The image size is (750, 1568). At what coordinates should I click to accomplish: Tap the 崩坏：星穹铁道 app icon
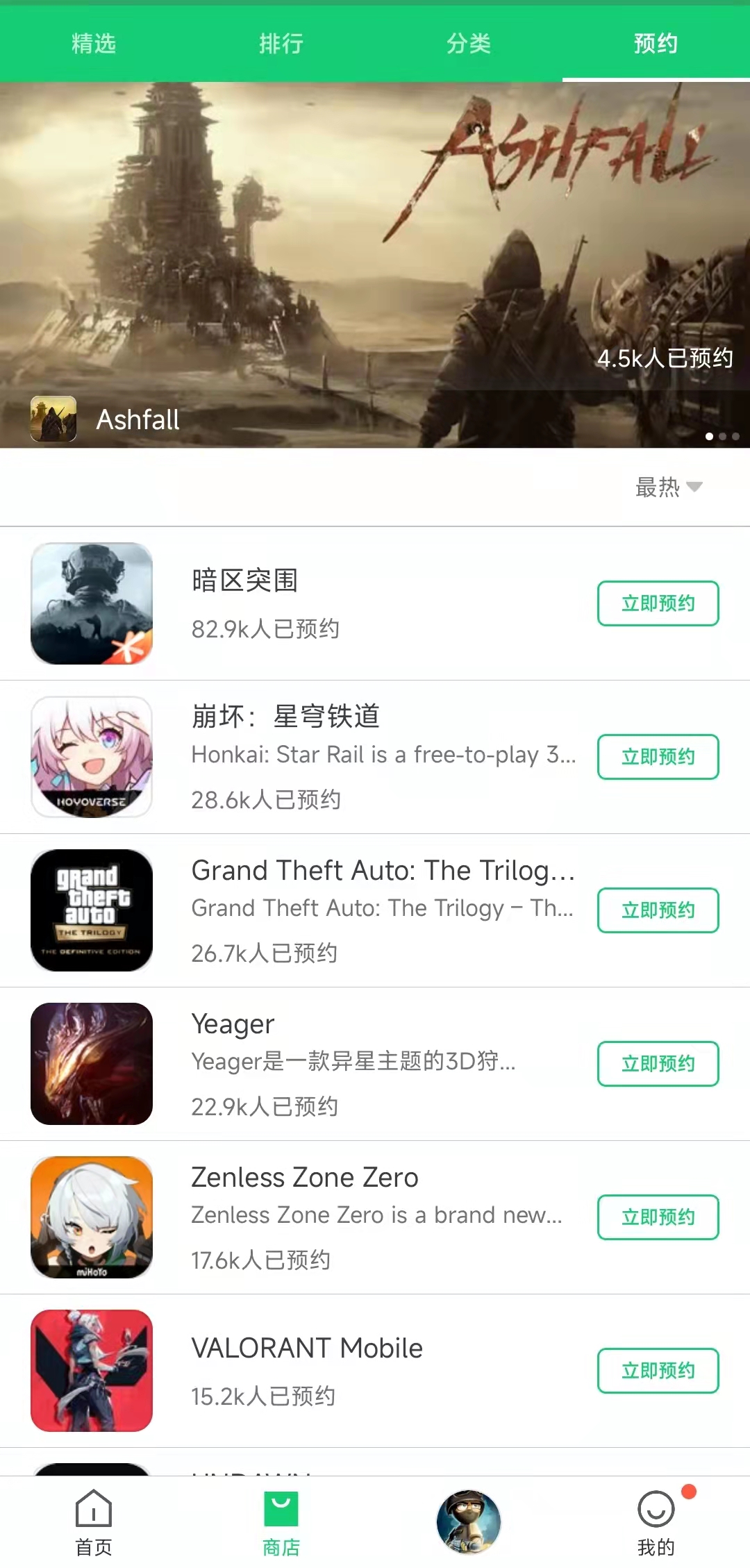click(91, 757)
